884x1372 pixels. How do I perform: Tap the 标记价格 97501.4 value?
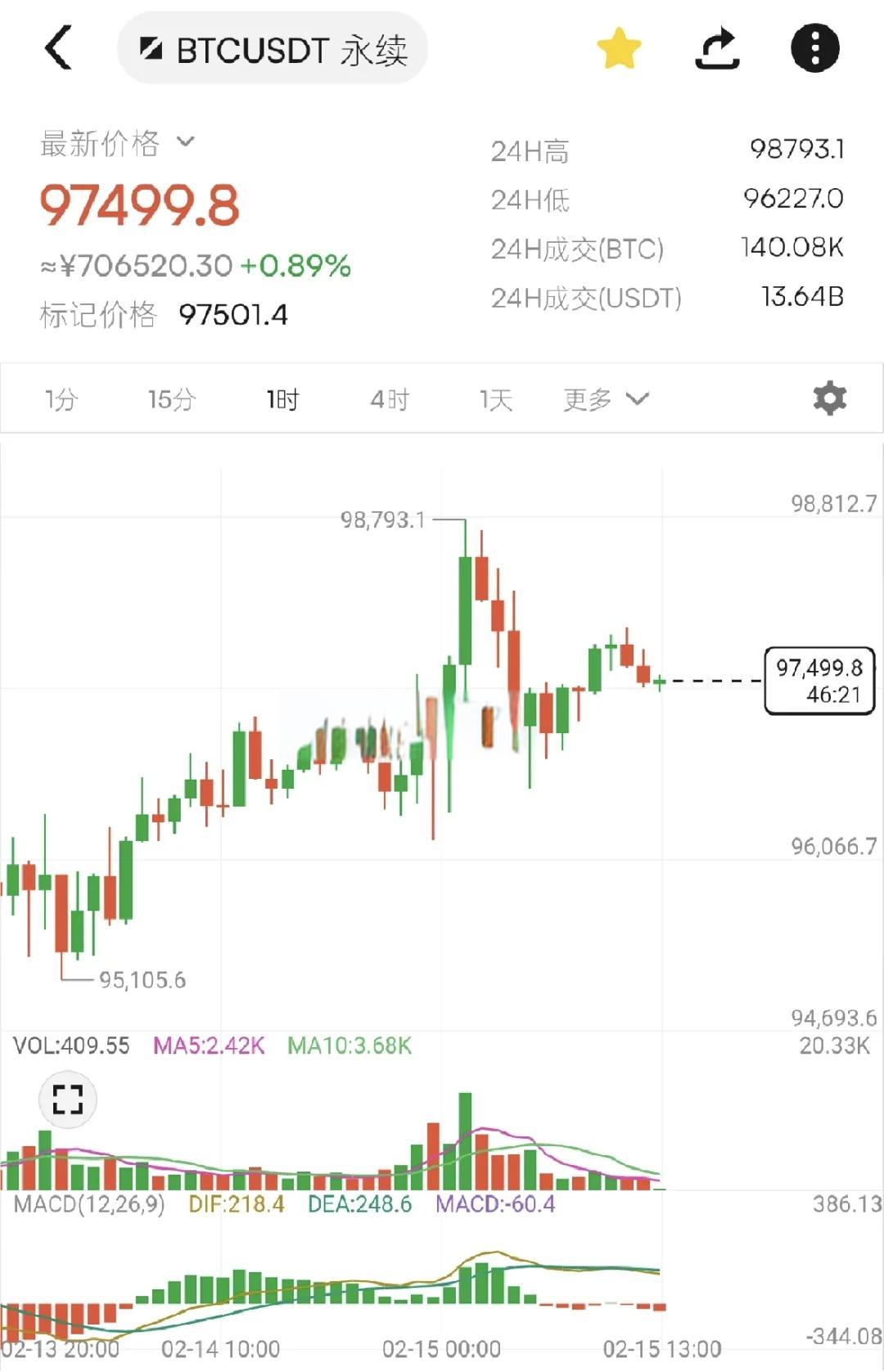[235, 315]
